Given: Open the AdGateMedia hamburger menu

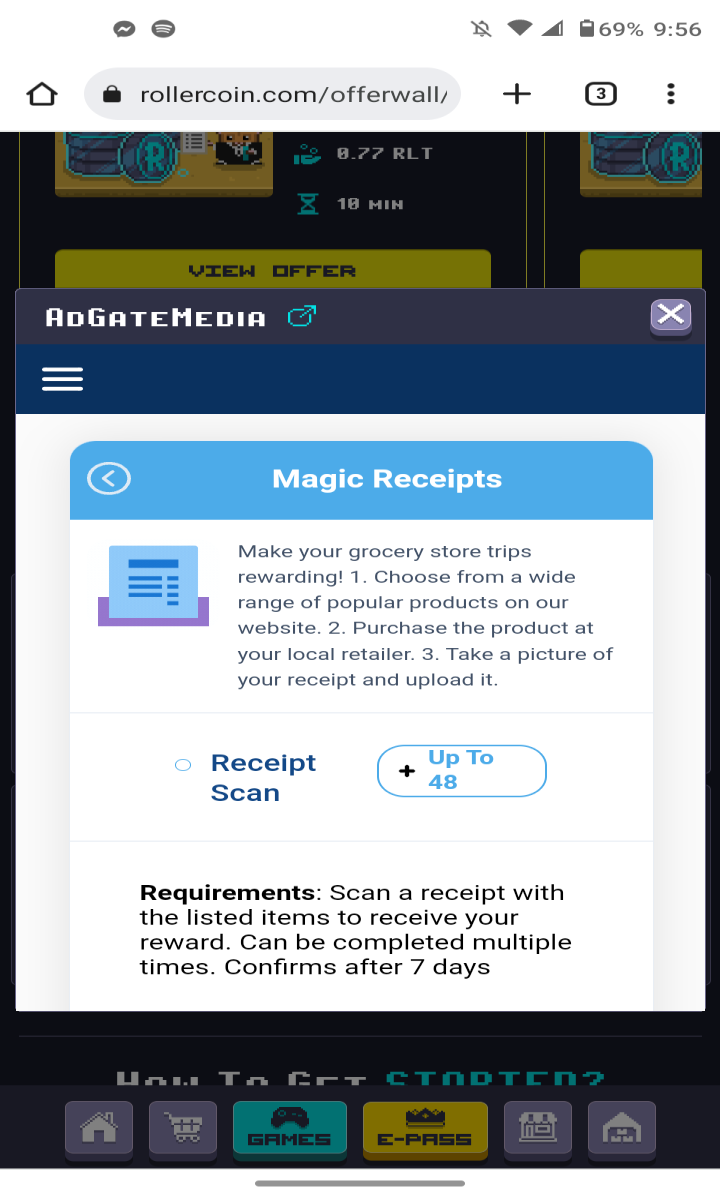Looking at the screenshot, I should tap(62, 379).
